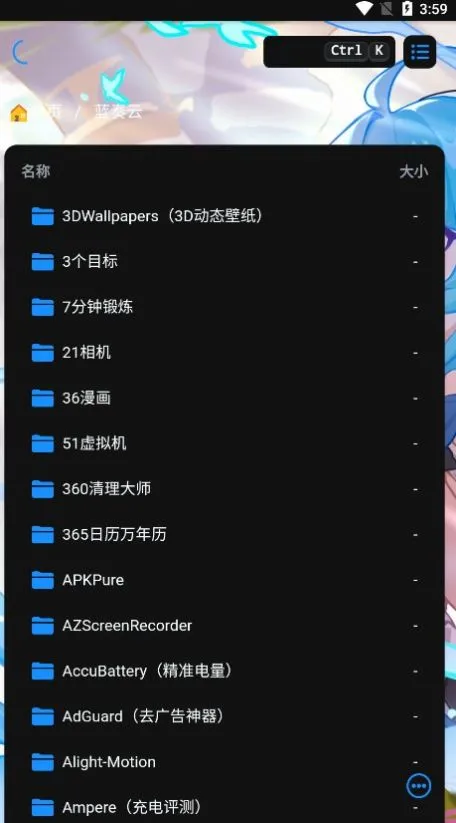Open the AdGuard folder
Screen dimensions: 456x823
[x=225, y=716]
